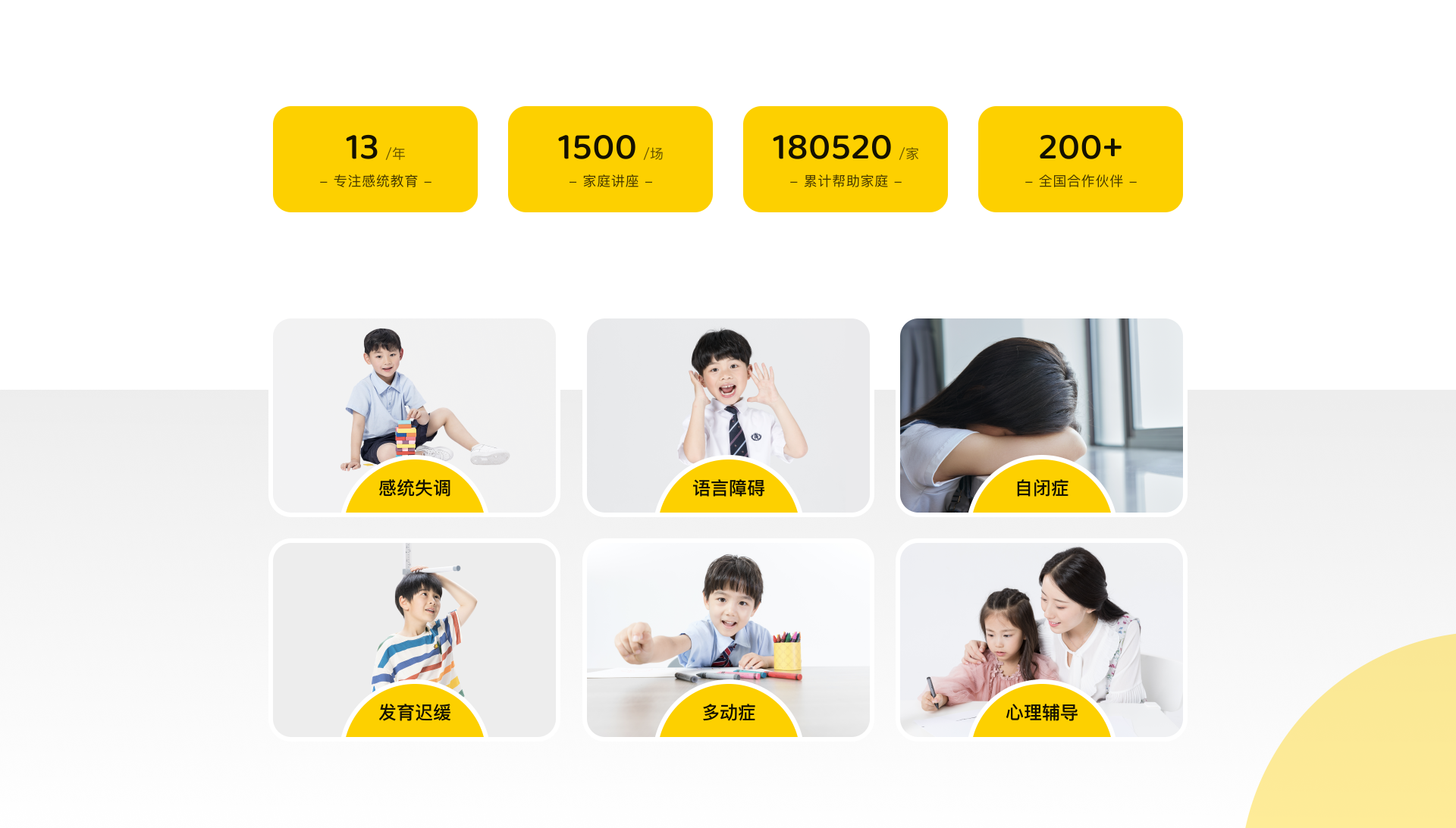1456x828 pixels.
Task: Tap the 多动症 card
Action: coord(728,639)
